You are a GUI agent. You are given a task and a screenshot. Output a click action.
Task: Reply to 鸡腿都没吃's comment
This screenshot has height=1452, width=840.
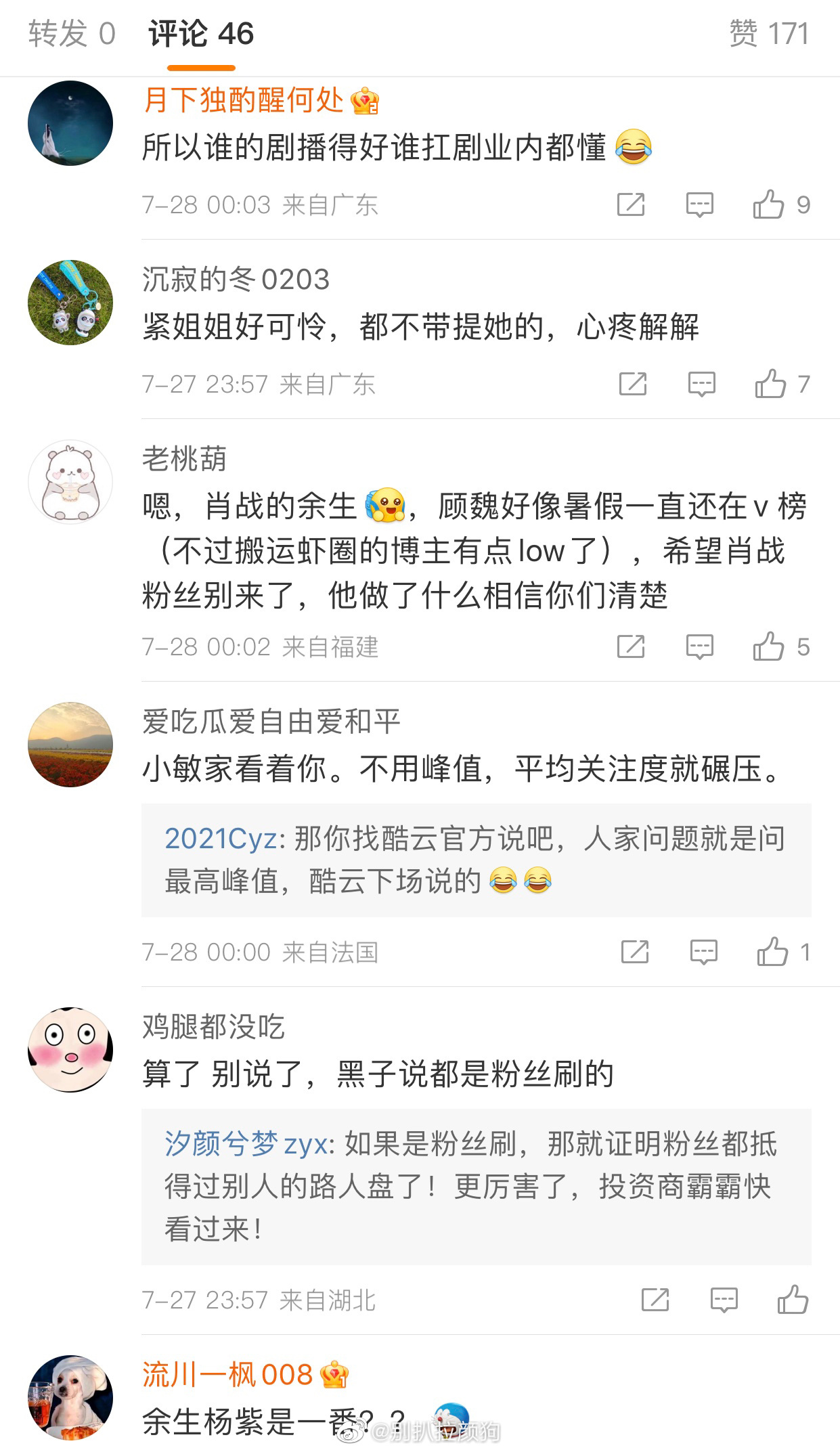[724, 1300]
